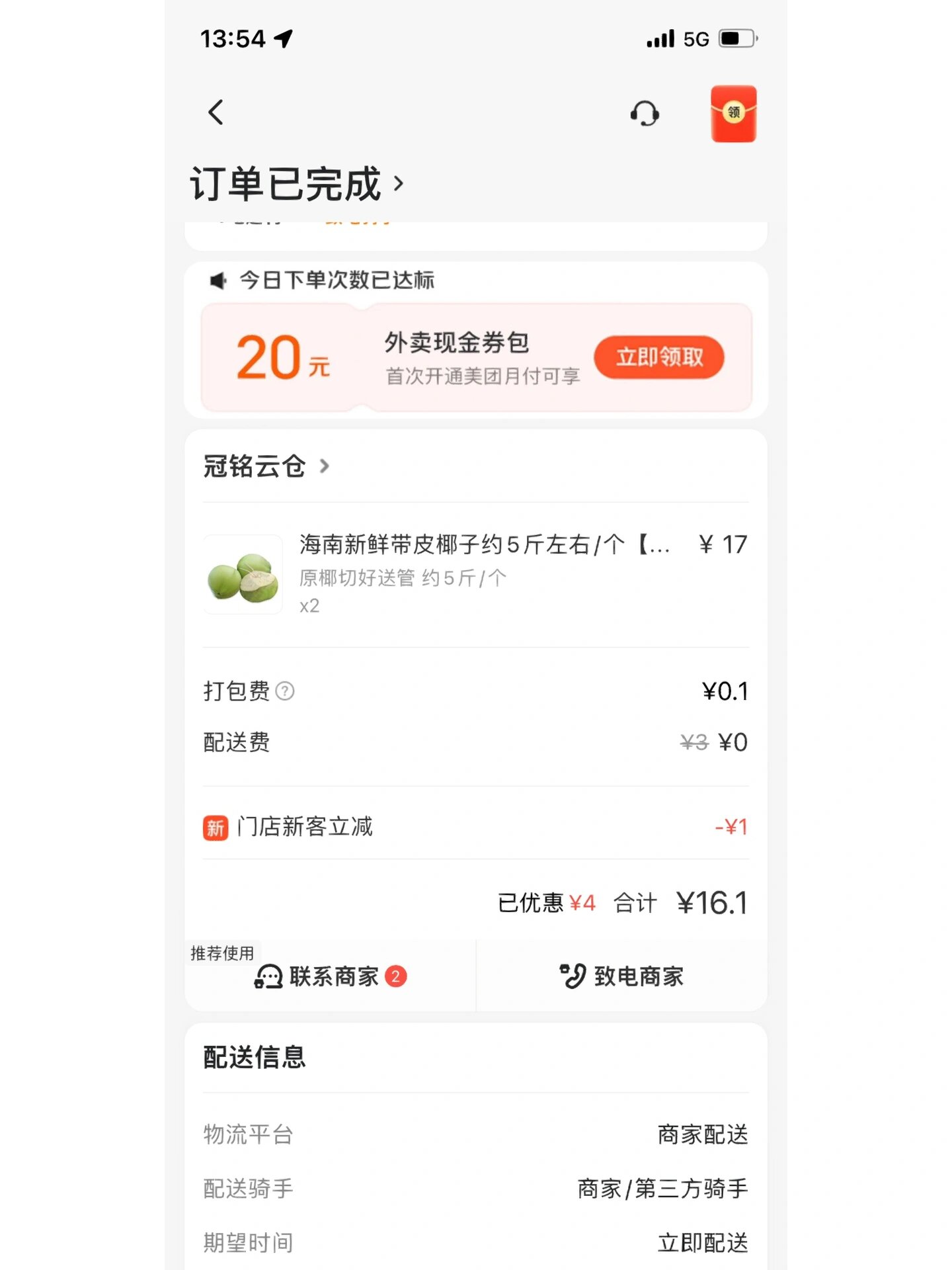Click 致电商家 to call the merchant
The image size is (952, 1270).
pyautogui.click(x=637, y=974)
